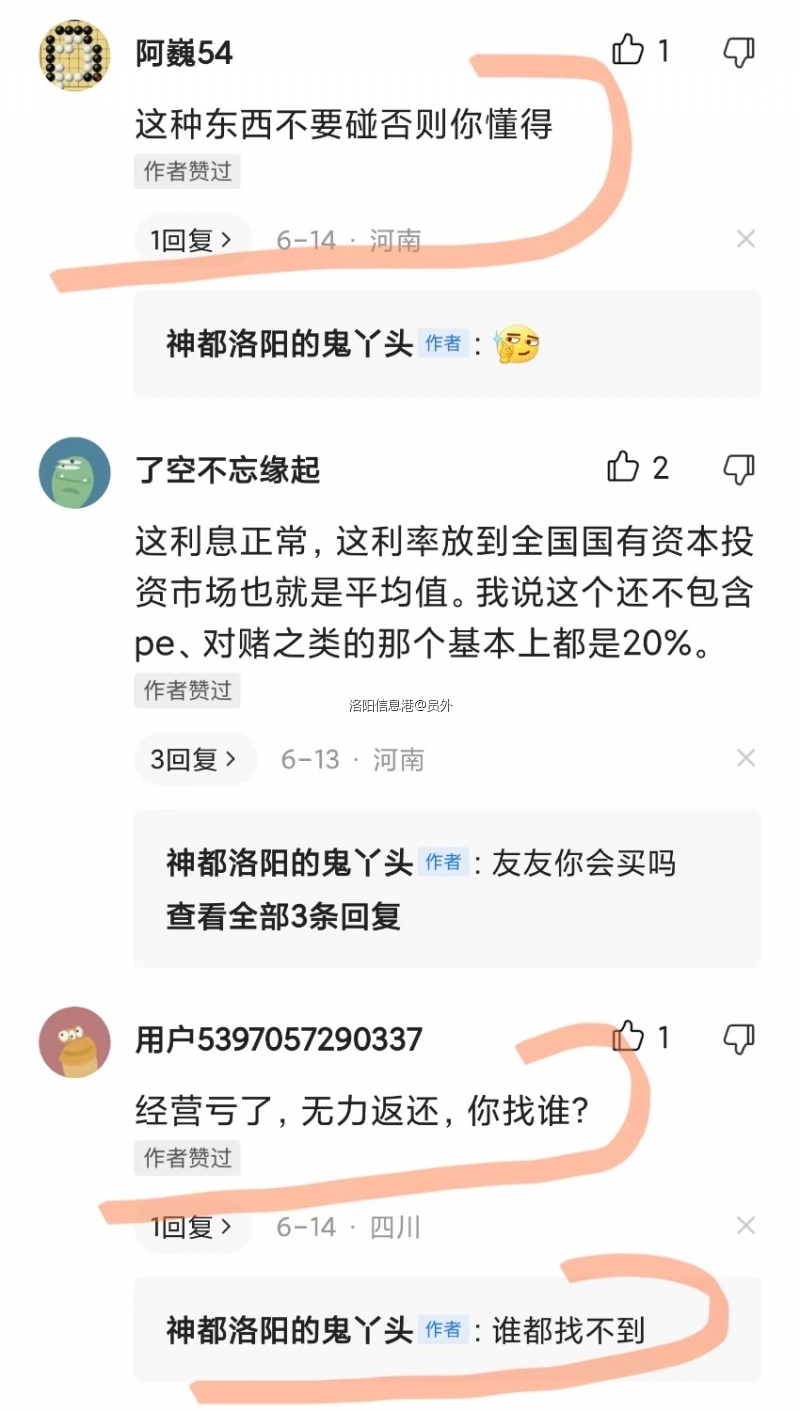Open 阿巍54's profile avatar
Viewport: 800px width, 1411px height.
(74, 54)
